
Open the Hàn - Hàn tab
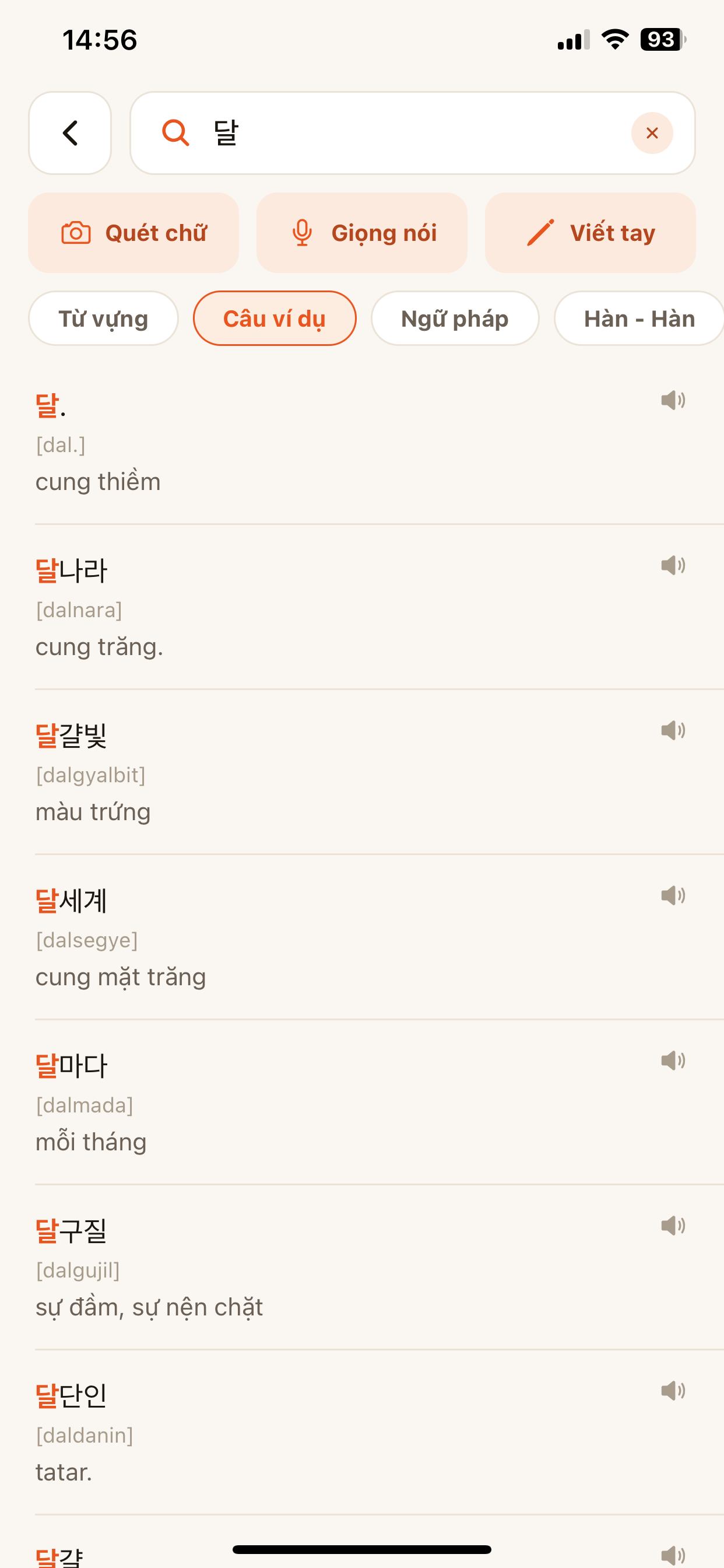click(639, 318)
